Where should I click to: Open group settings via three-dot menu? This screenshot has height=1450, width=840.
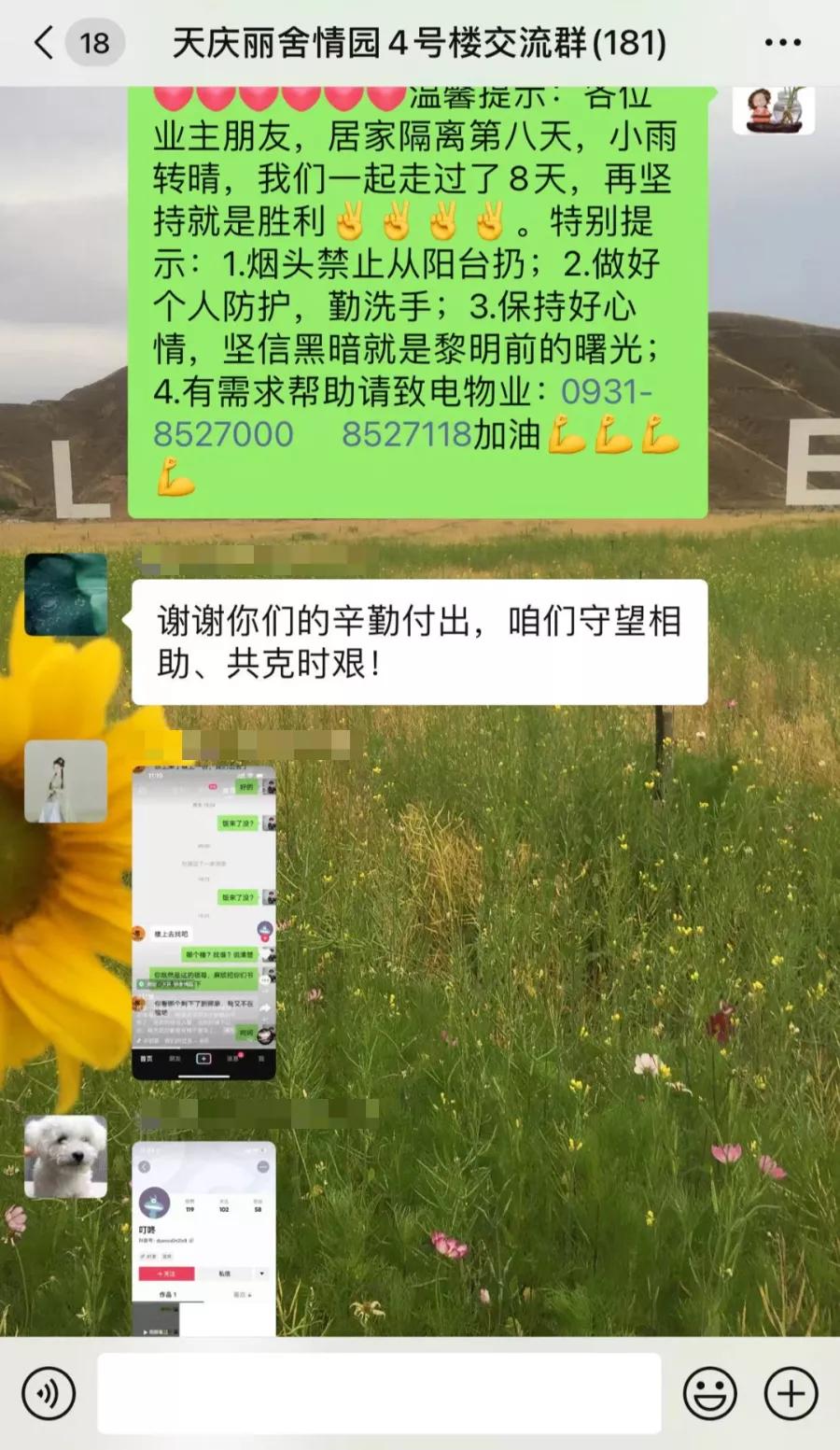(x=782, y=42)
